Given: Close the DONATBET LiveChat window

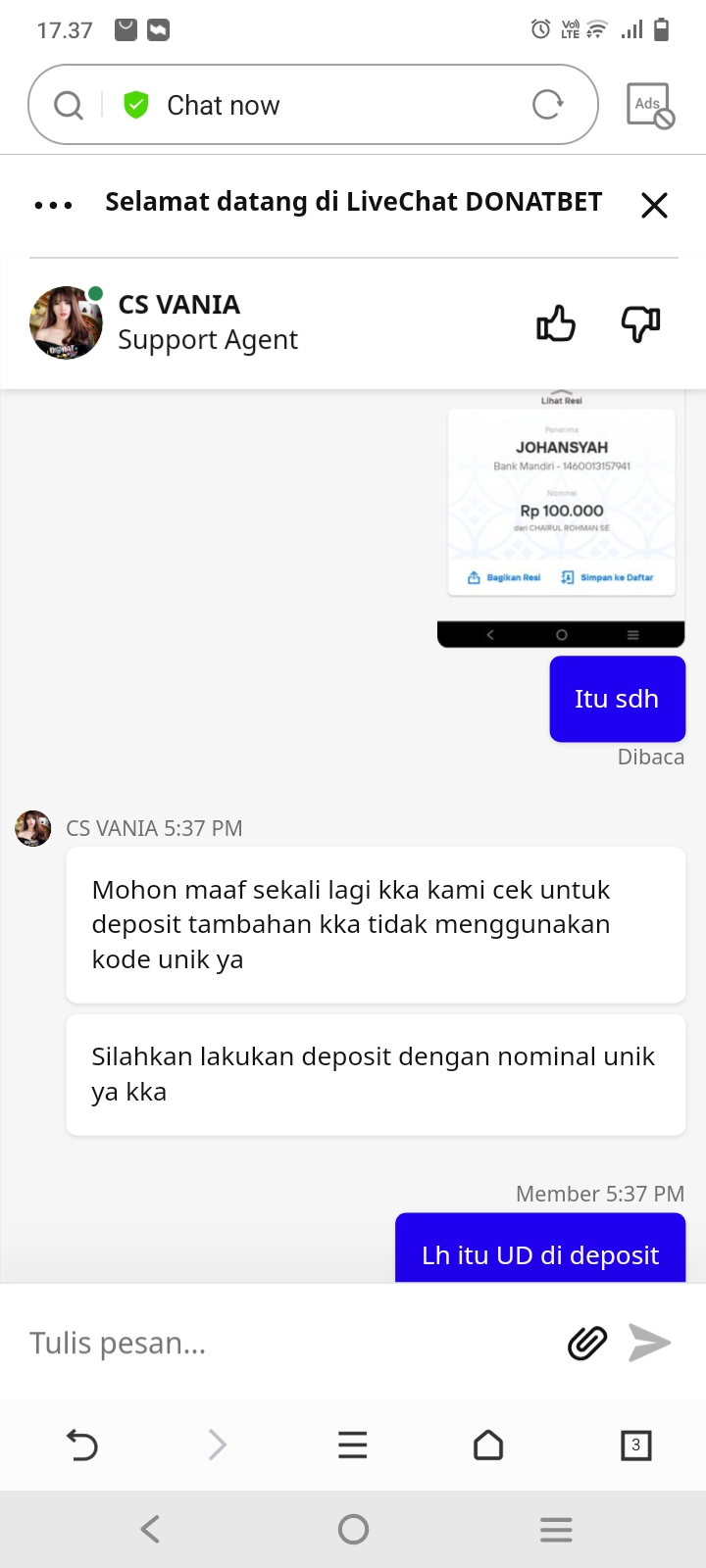Looking at the screenshot, I should [654, 205].
